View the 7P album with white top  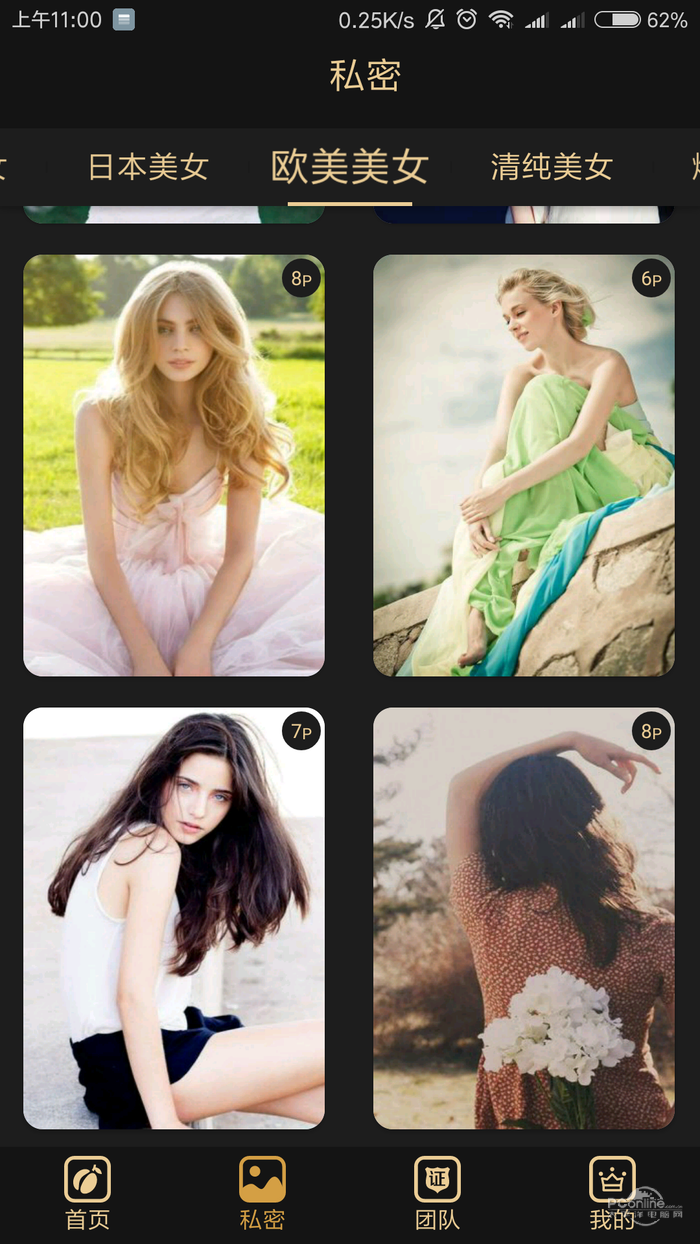click(174, 918)
